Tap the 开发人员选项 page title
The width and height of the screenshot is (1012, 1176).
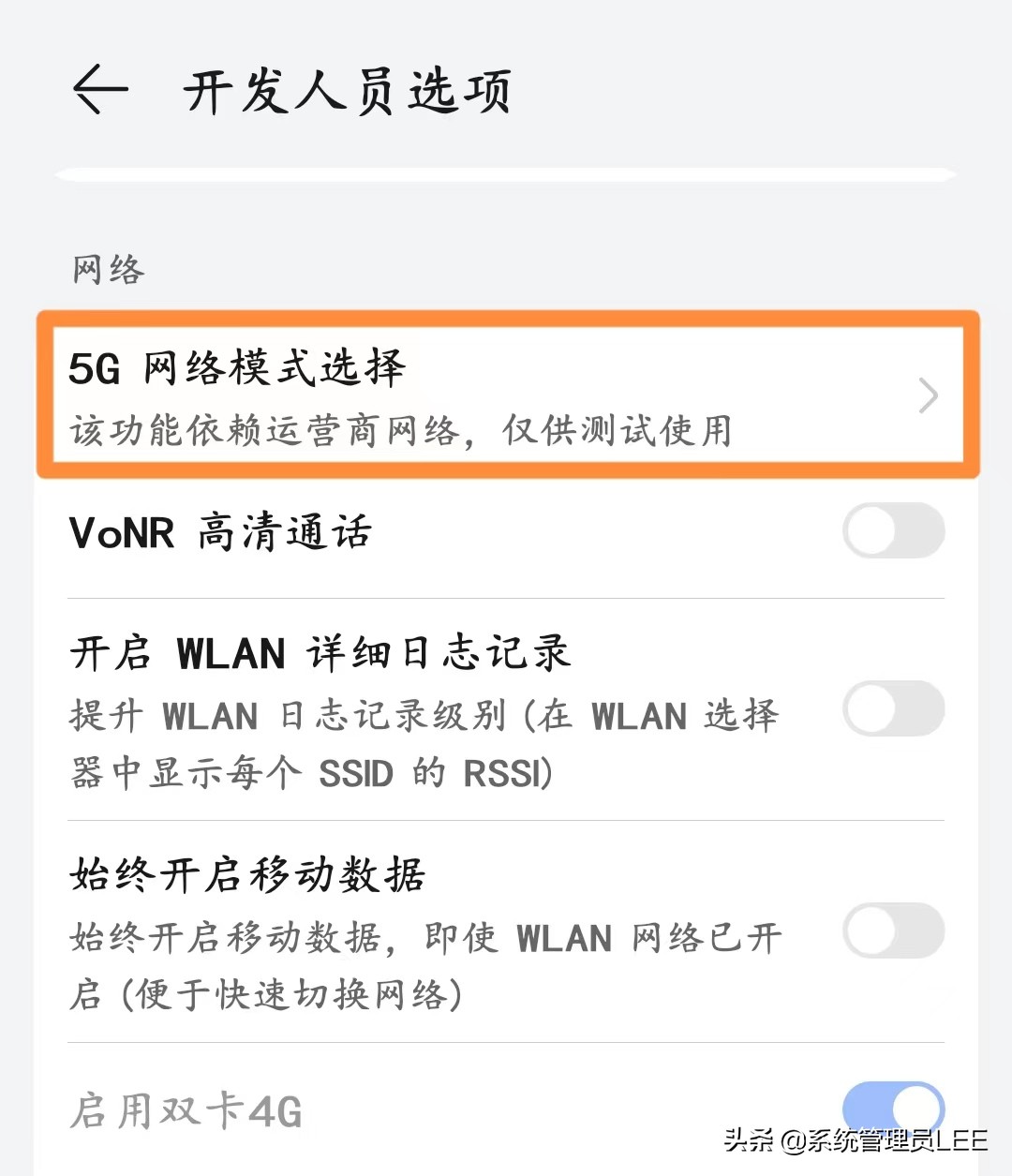click(x=347, y=91)
